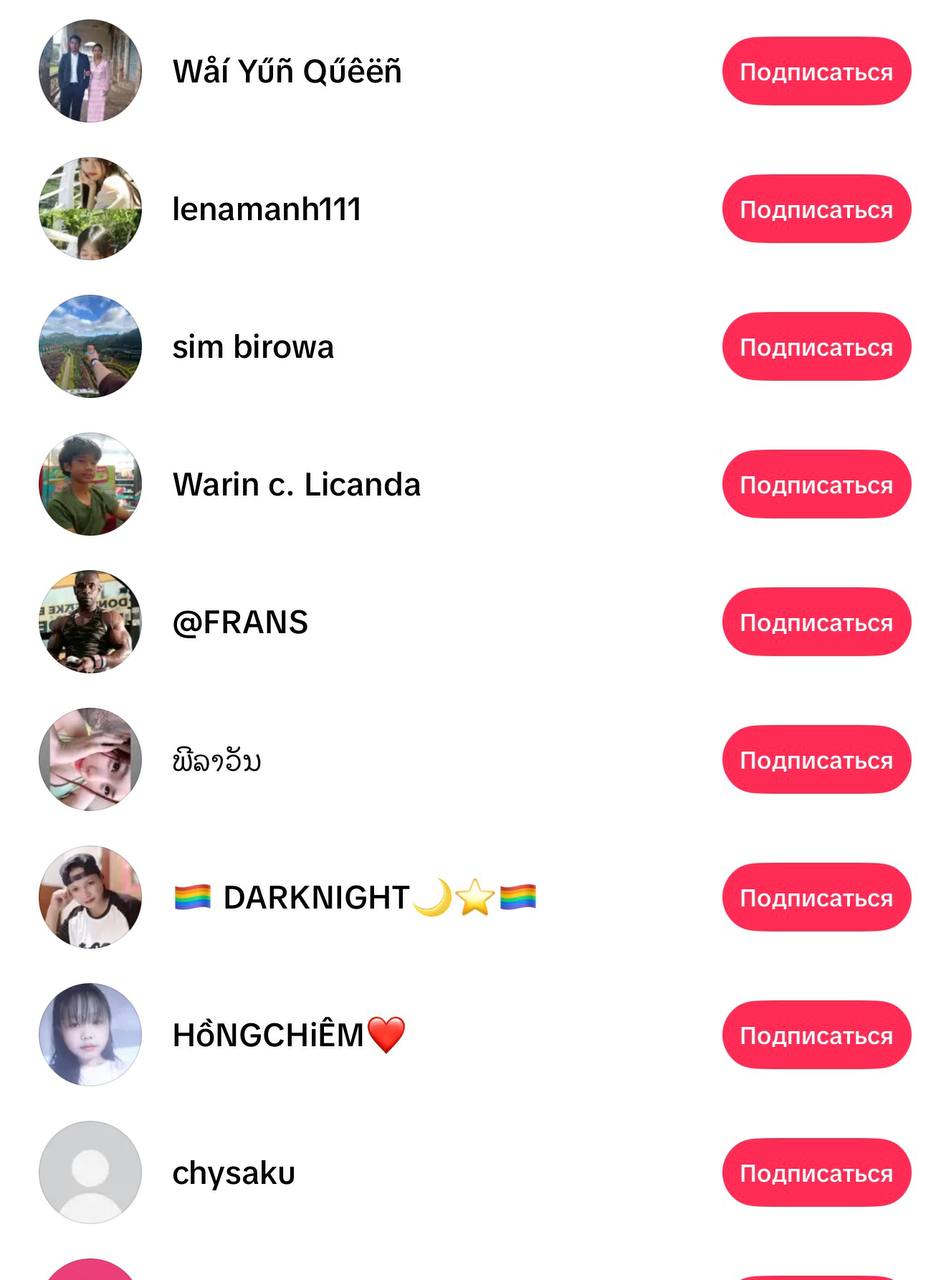Follow the user named ພິລາວັນ
946x1280 pixels.
[816, 760]
